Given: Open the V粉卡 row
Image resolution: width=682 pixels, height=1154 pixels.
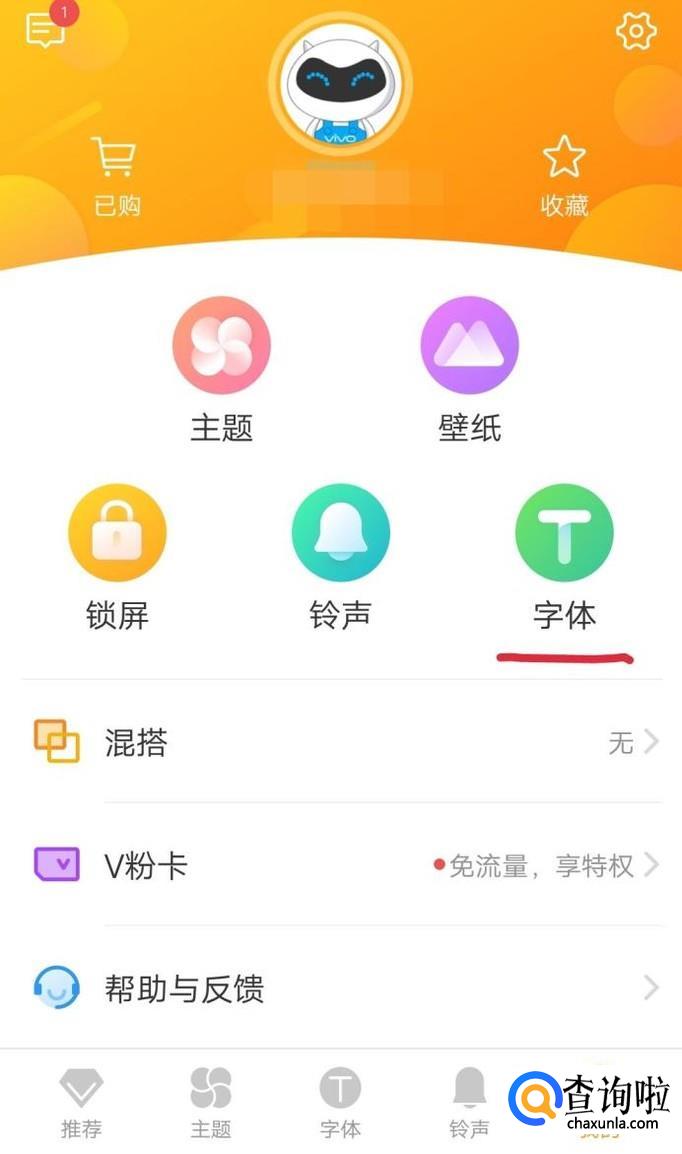Looking at the screenshot, I should 340,865.
